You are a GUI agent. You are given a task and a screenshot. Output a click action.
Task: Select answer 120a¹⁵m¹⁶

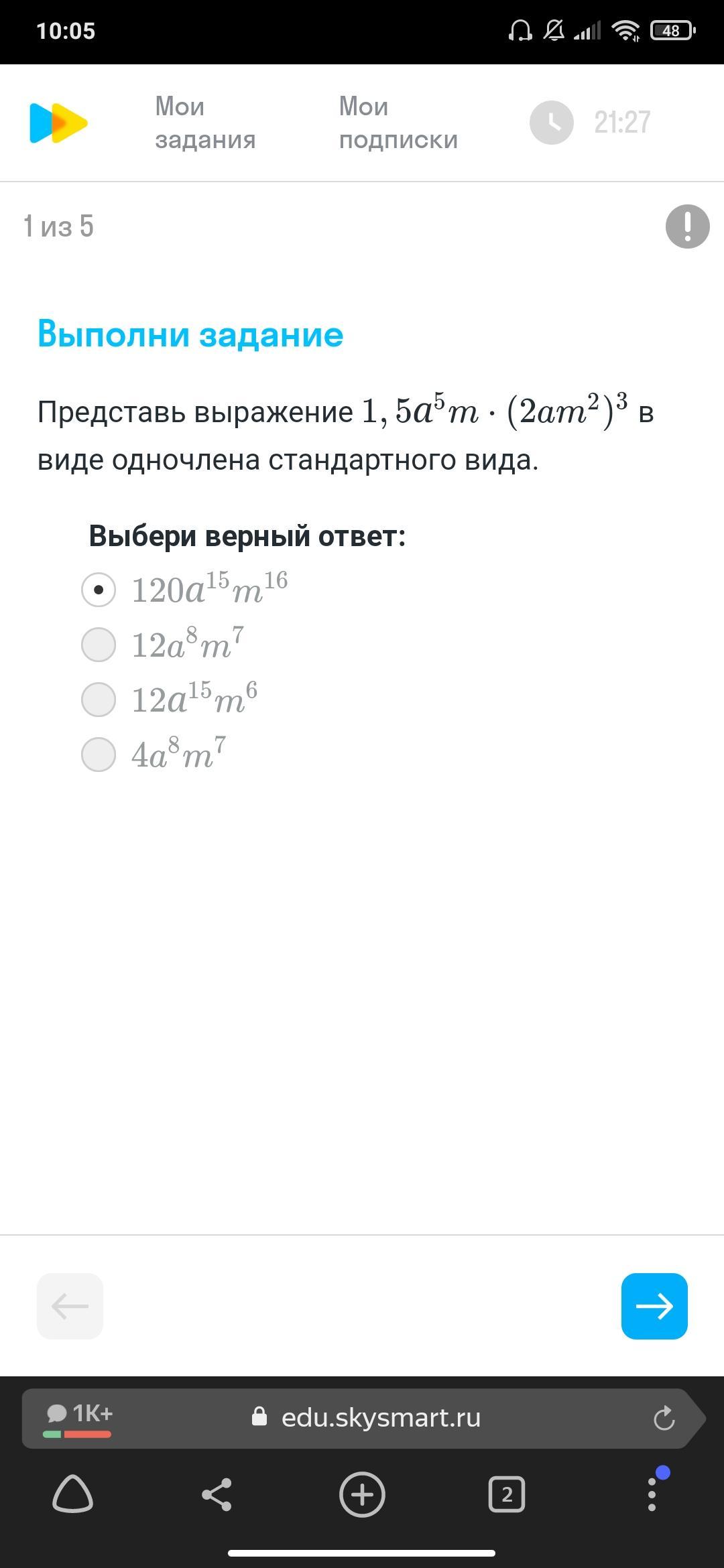click(99, 590)
